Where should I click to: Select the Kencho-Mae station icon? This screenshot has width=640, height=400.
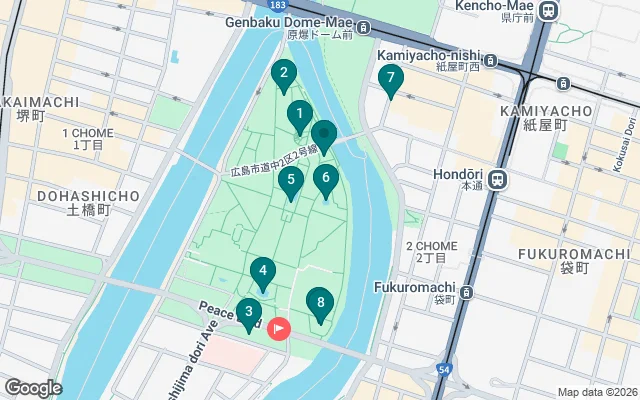(548, 11)
